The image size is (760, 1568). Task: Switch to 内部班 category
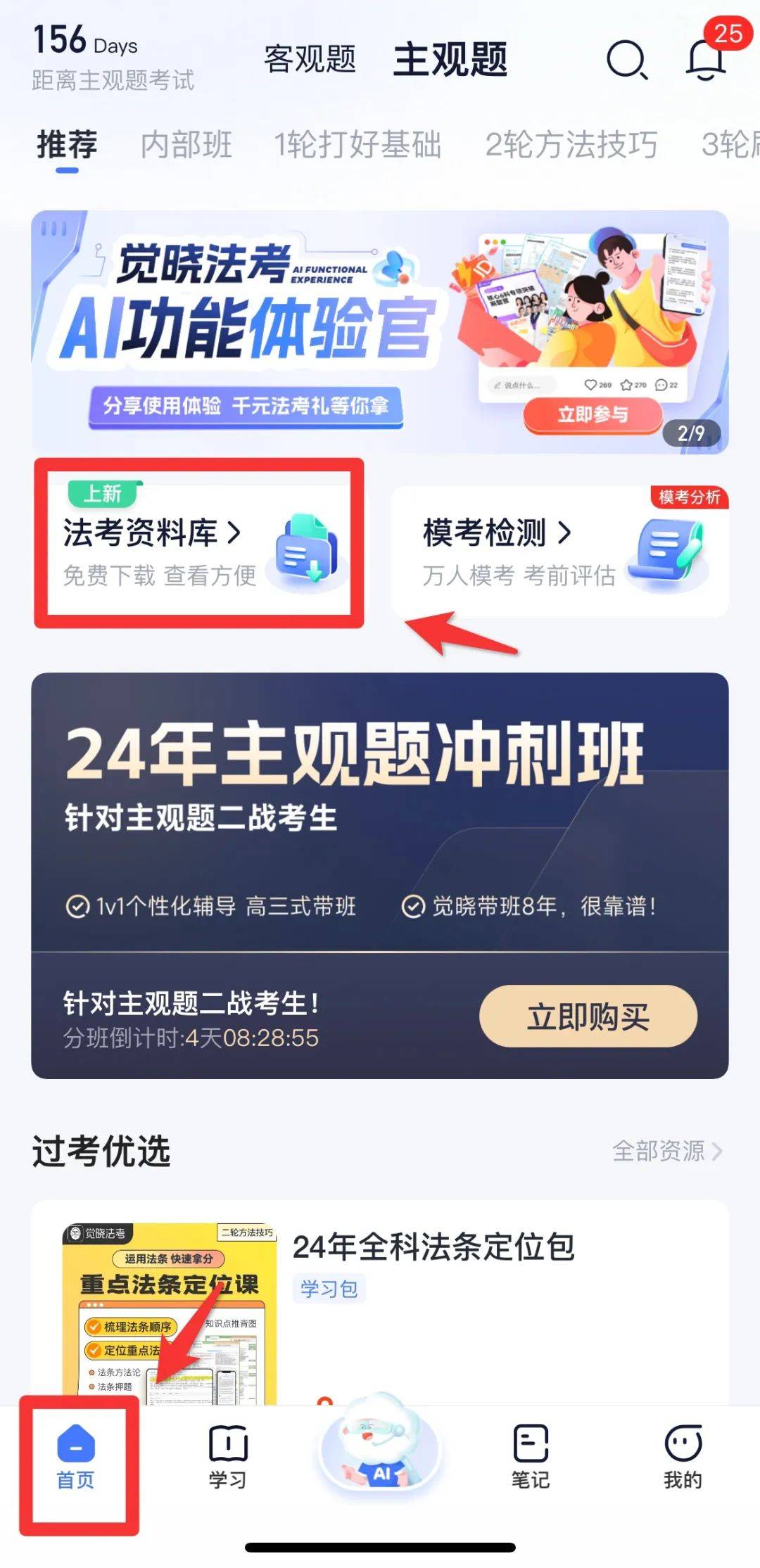tap(186, 145)
